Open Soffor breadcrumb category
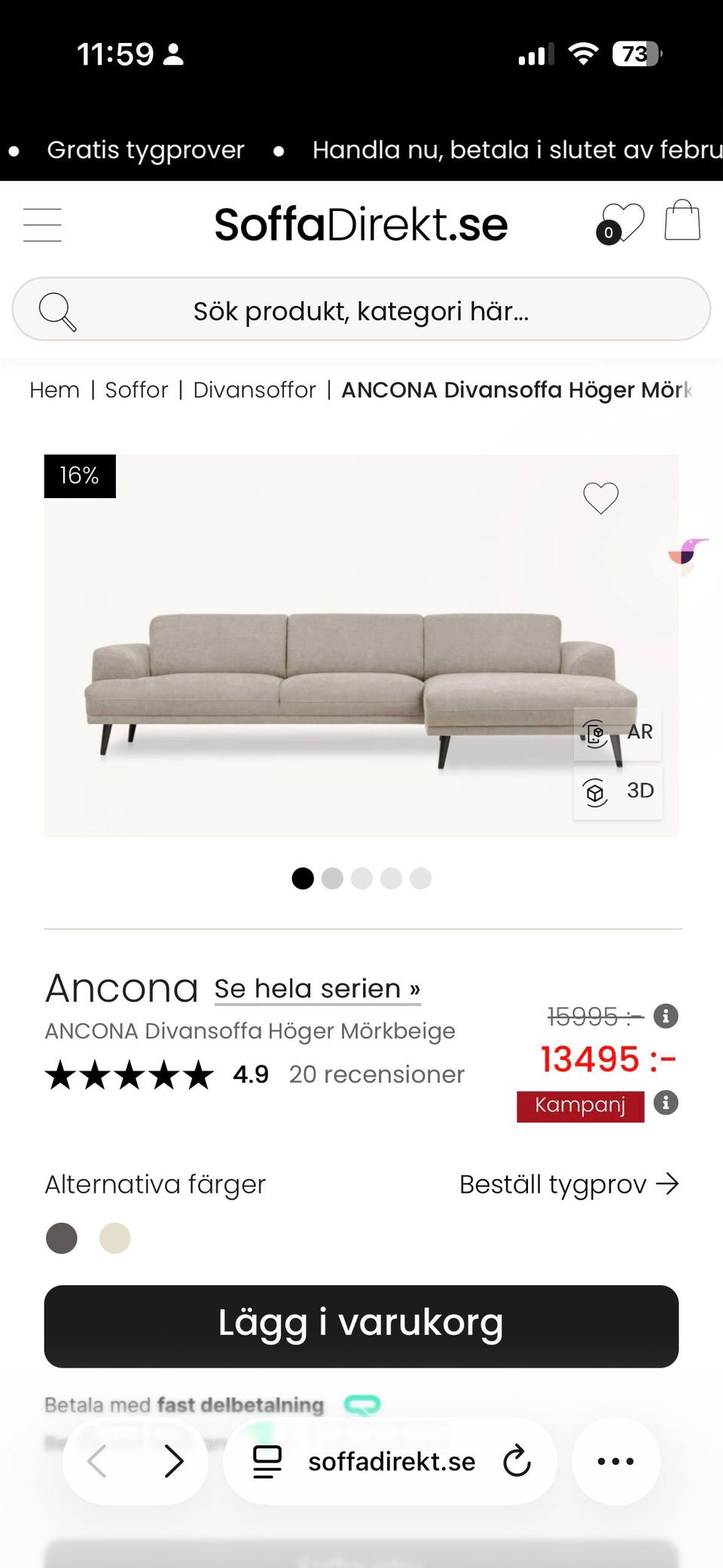 tap(136, 390)
